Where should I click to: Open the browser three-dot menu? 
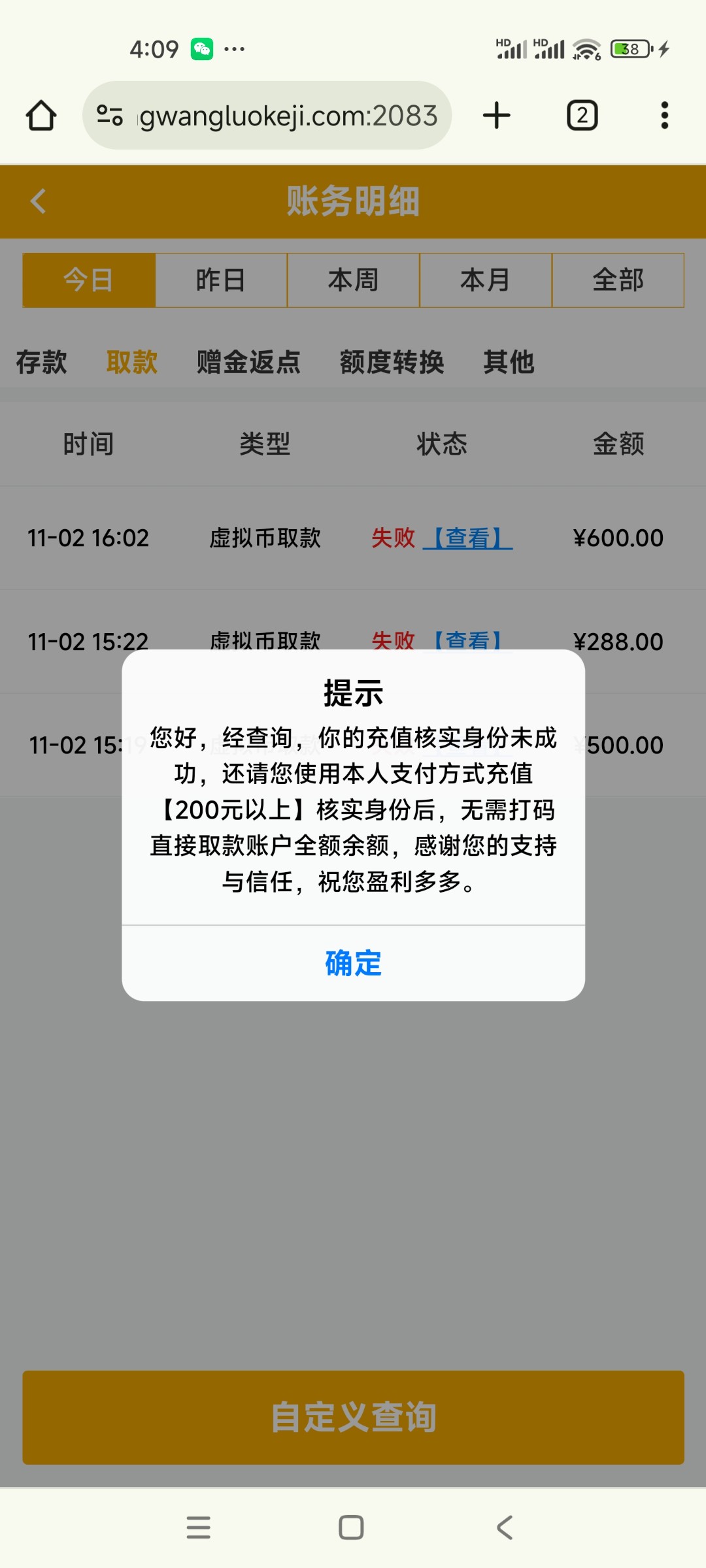(664, 115)
